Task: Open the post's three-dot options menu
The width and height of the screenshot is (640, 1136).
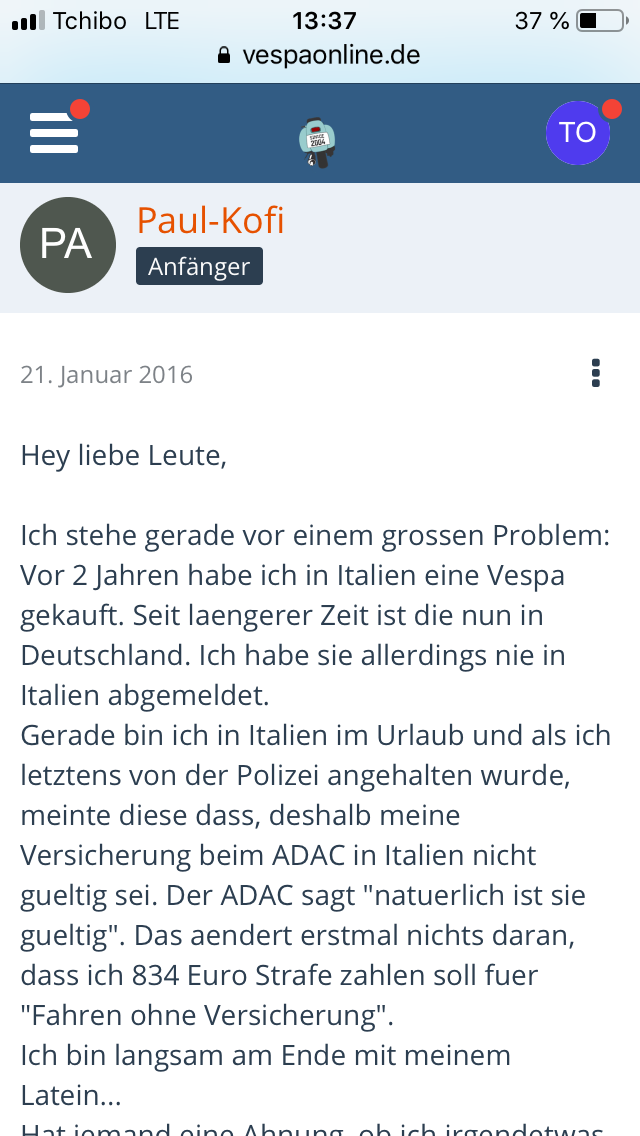Action: (596, 373)
